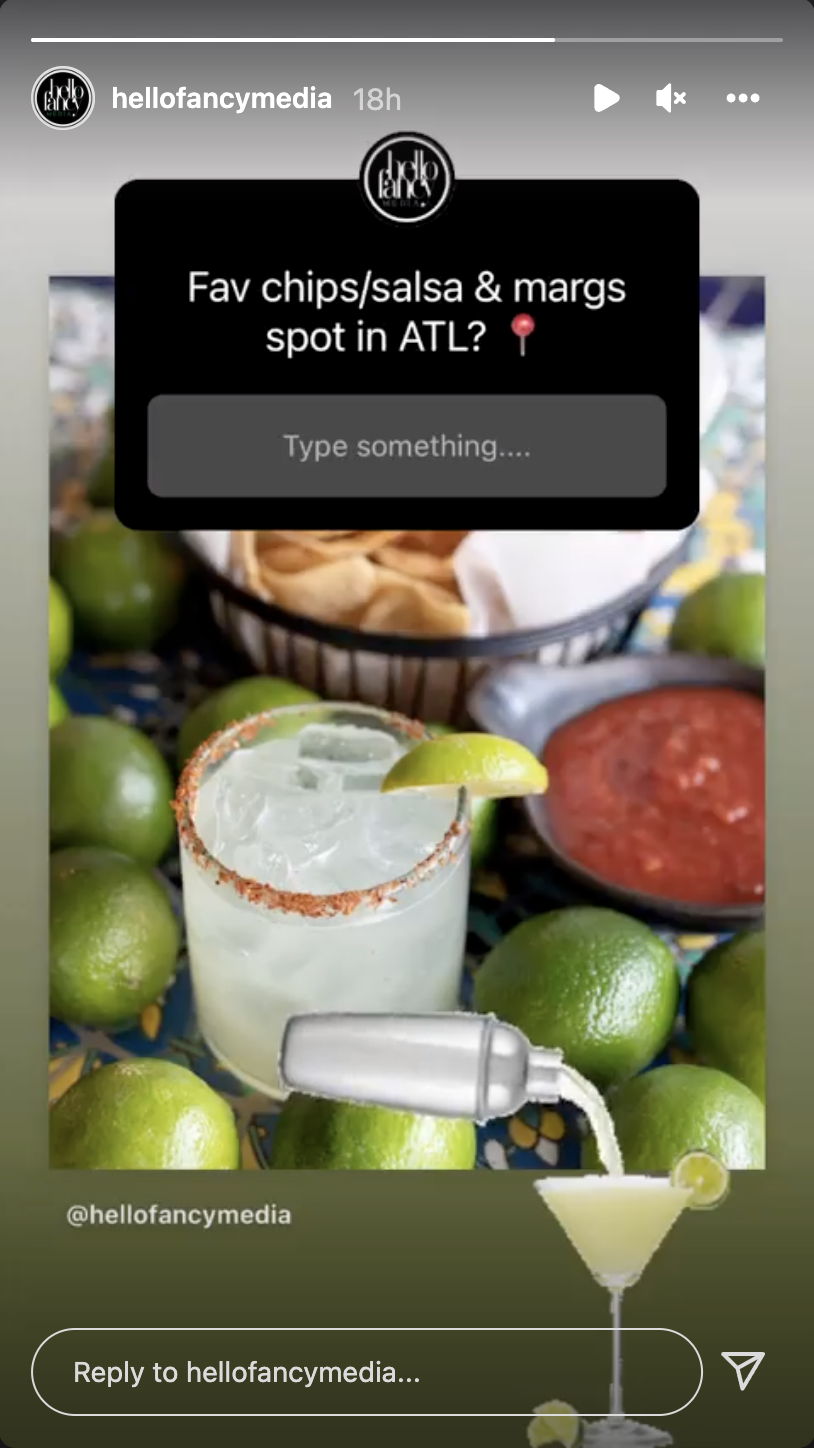Unmute the story audio
The height and width of the screenshot is (1448, 814).
[x=670, y=98]
